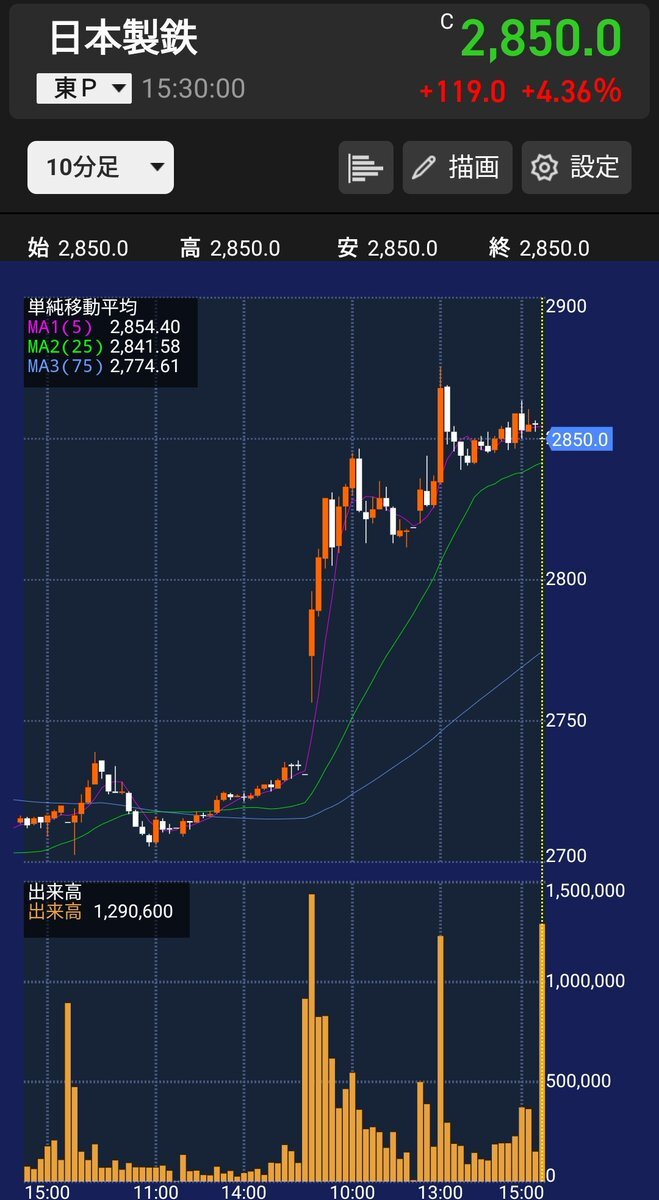The image size is (659, 1200).
Task: Tap the 描画 drawing button
Action: point(457,167)
